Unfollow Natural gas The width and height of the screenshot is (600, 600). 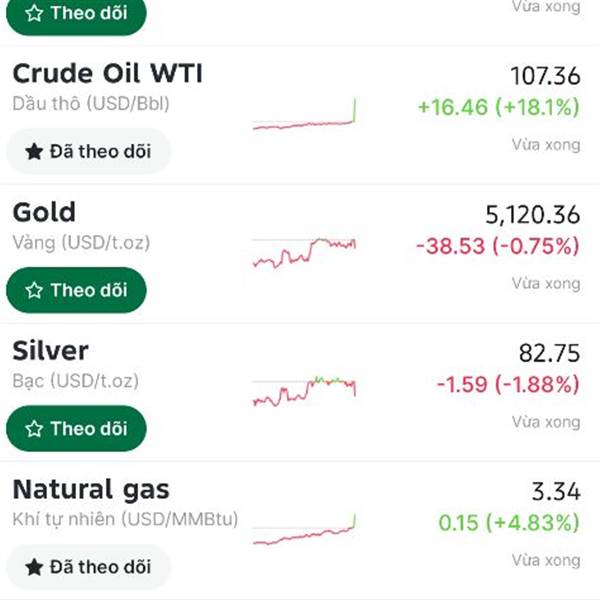coord(88,567)
